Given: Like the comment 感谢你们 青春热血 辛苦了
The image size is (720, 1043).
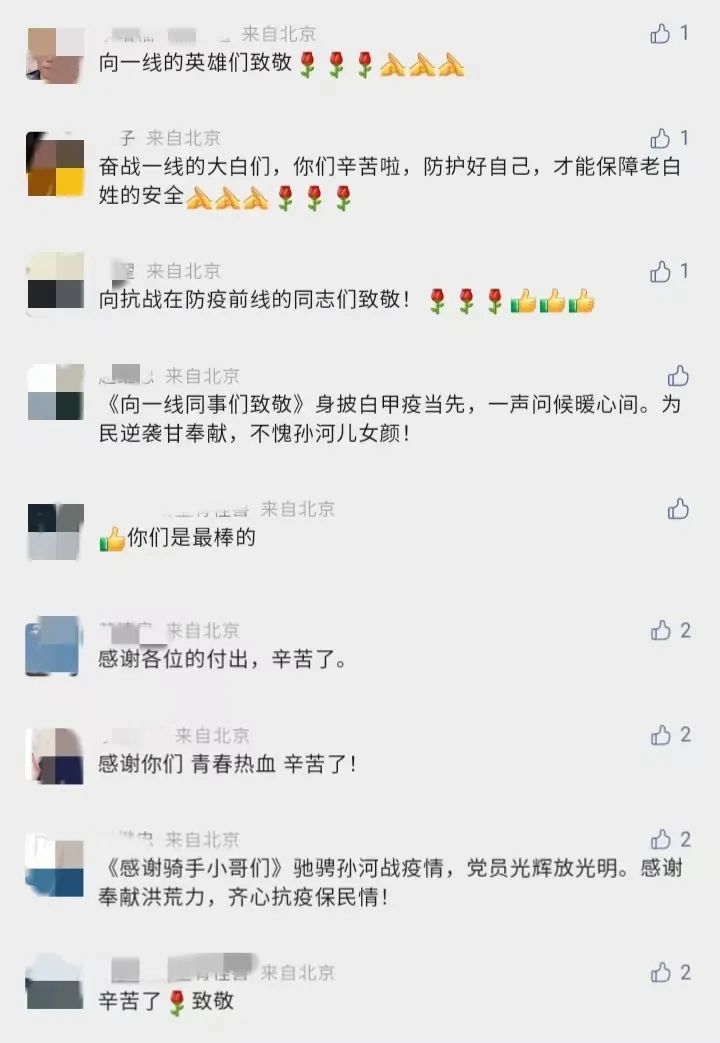Looking at the screenshot, I should (x=660, y=735).
